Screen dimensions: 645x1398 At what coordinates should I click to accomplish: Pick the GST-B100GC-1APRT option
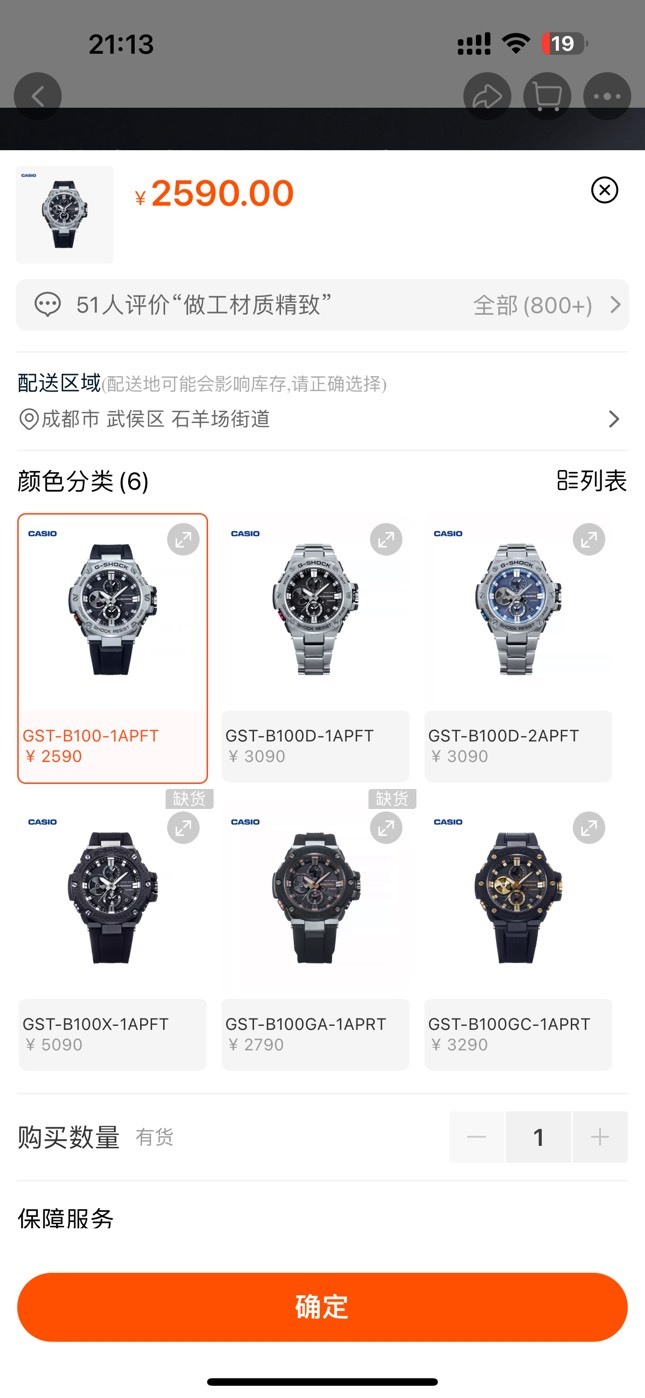[x=518, y=936]
